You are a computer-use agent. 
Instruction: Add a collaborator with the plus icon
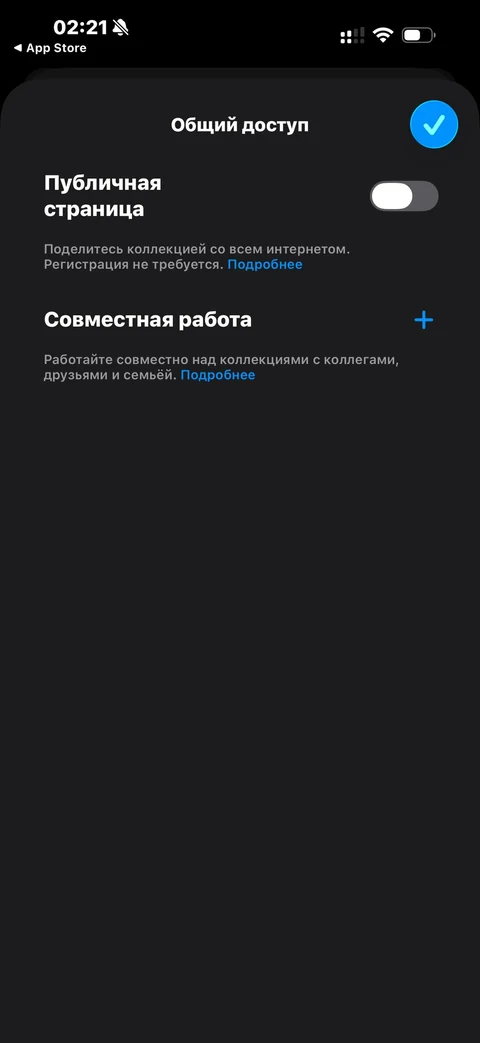pyautogui.click(x=423, y=320)
